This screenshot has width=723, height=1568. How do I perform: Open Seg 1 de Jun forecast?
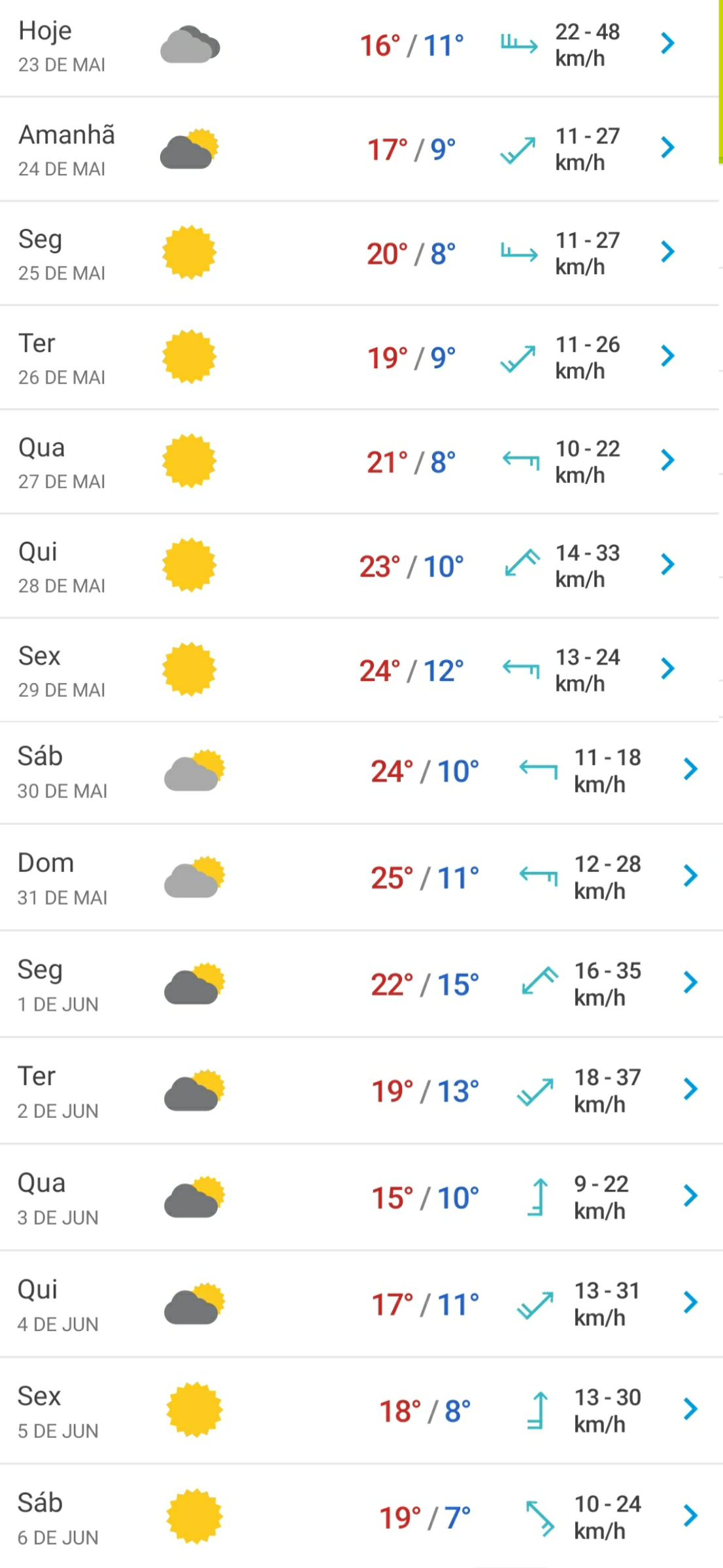point(361,984)
